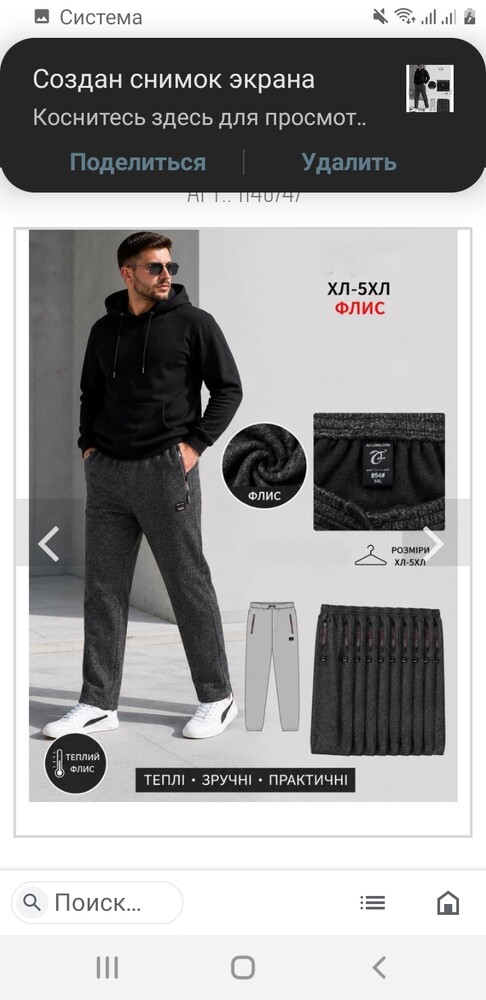Screen dimensions: 486x1000
Task: Go back with the system back button
Action: pos(379,967)
